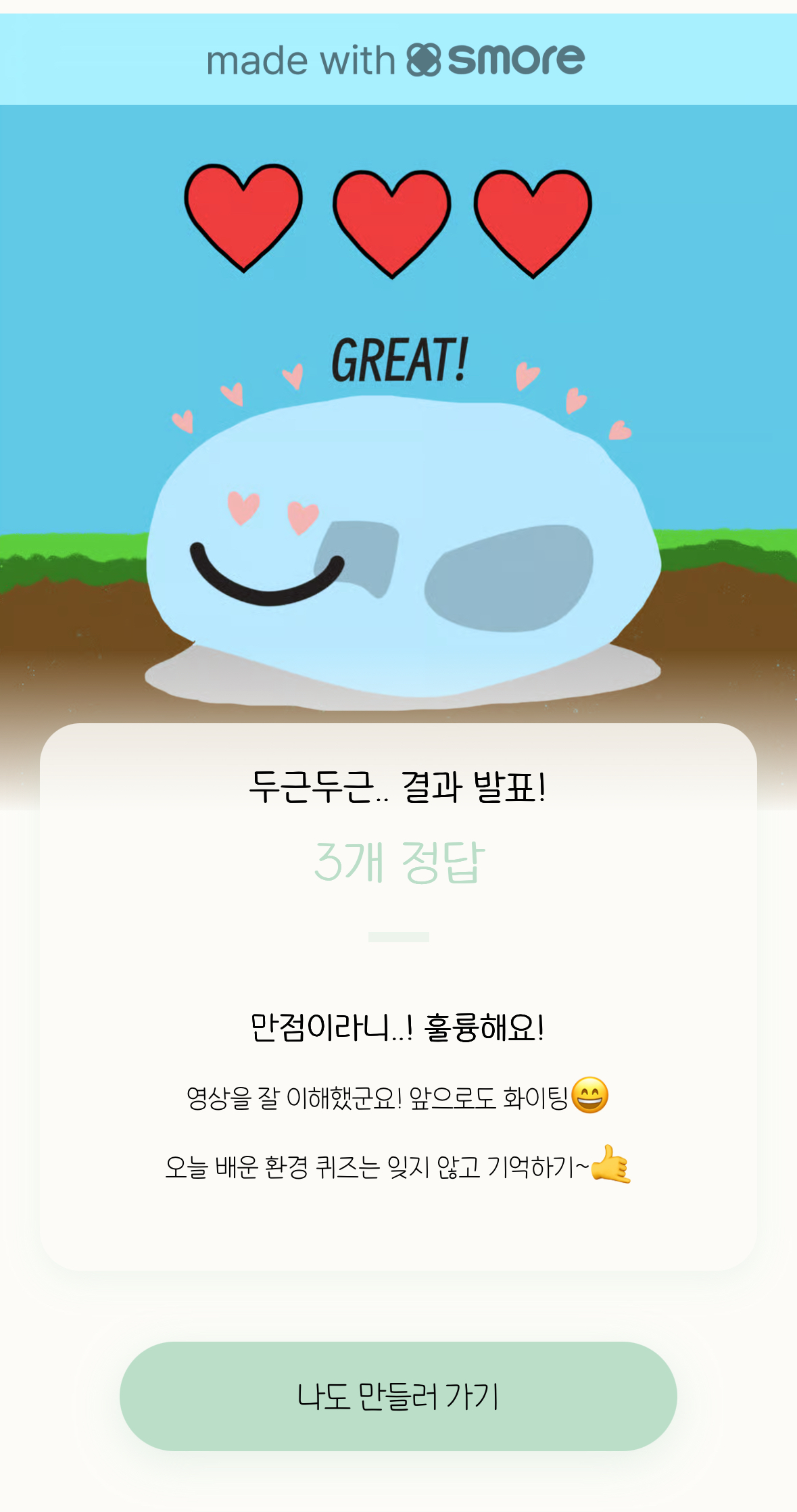Tap the '나도 만들러 가기' button
The image size is (797, 1512).
398,1396
